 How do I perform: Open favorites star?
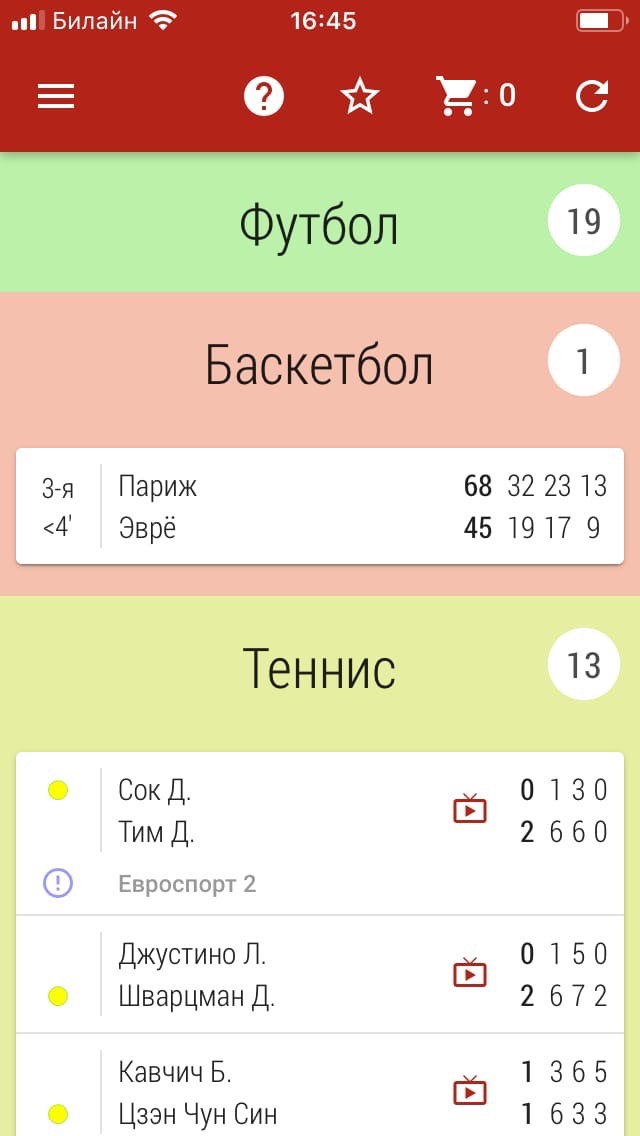click(x=359, y=96)
